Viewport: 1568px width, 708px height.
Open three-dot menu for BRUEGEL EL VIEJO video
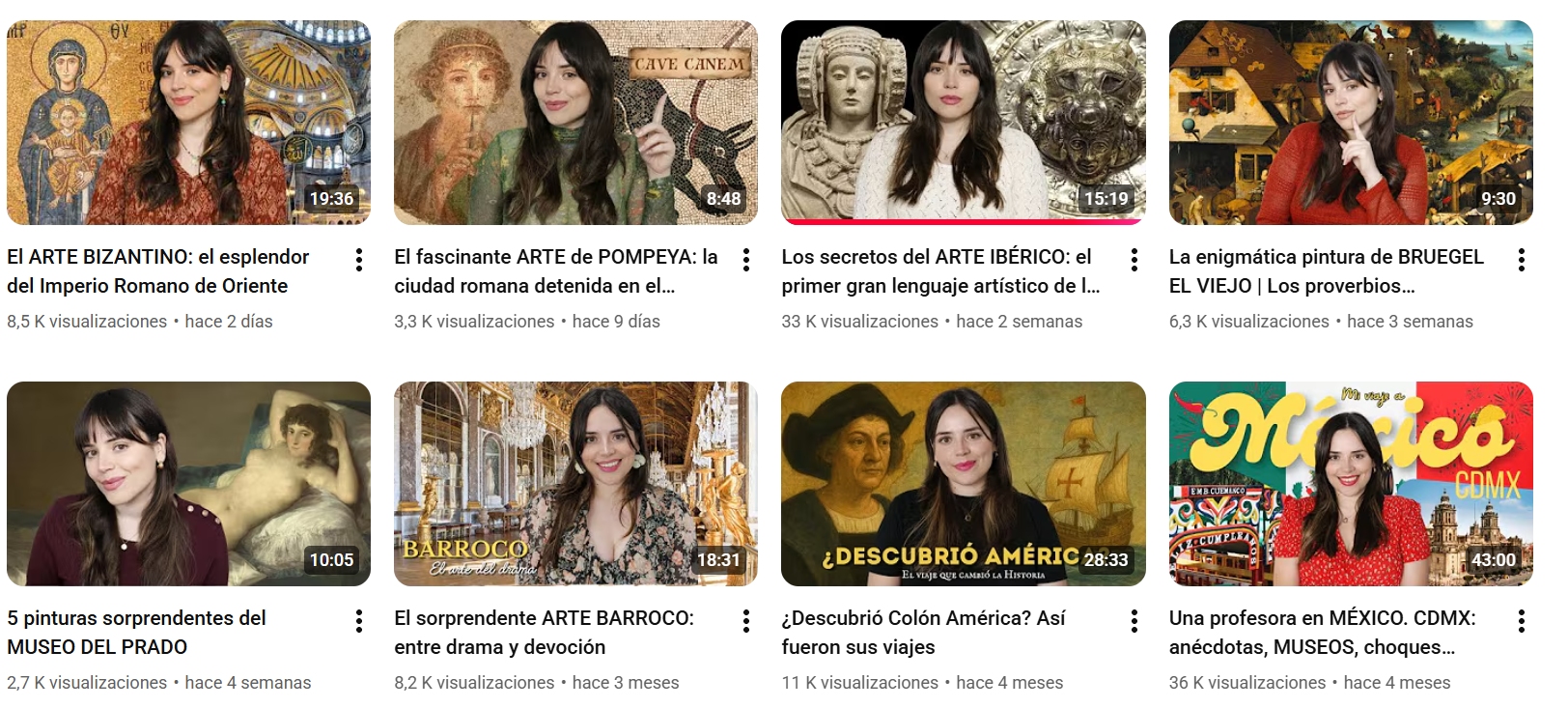click(1521, 259)
